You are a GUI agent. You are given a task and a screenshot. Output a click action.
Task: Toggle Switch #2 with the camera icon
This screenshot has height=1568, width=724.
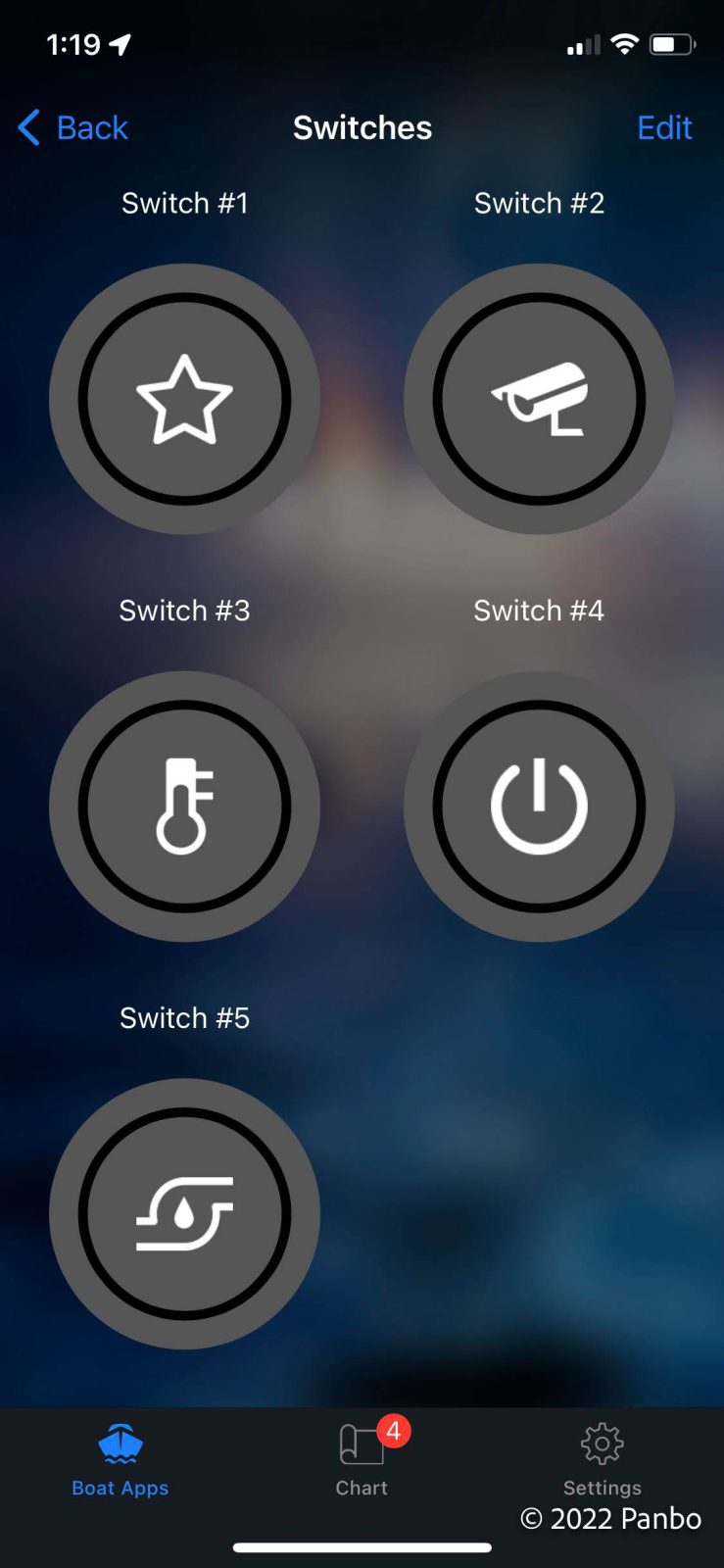539,399
